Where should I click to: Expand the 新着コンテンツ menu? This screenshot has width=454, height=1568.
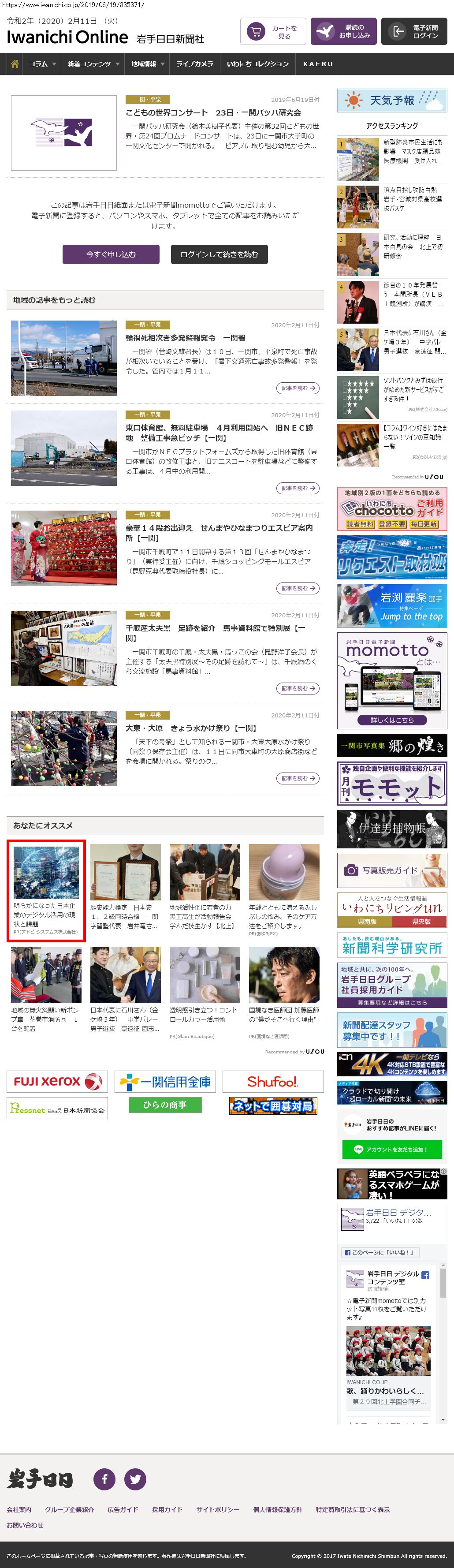(93, 64)
